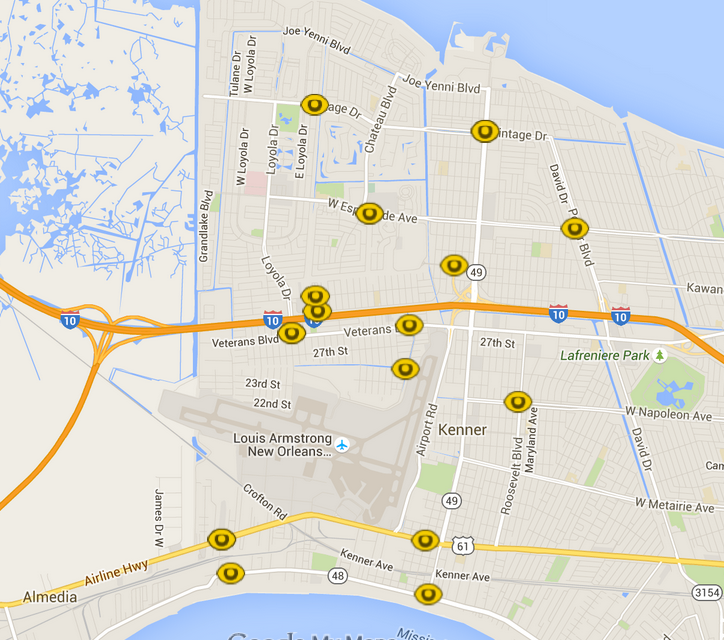
Task: Tap the marker on David Dr at Esplanade
Action: [574, 228]
